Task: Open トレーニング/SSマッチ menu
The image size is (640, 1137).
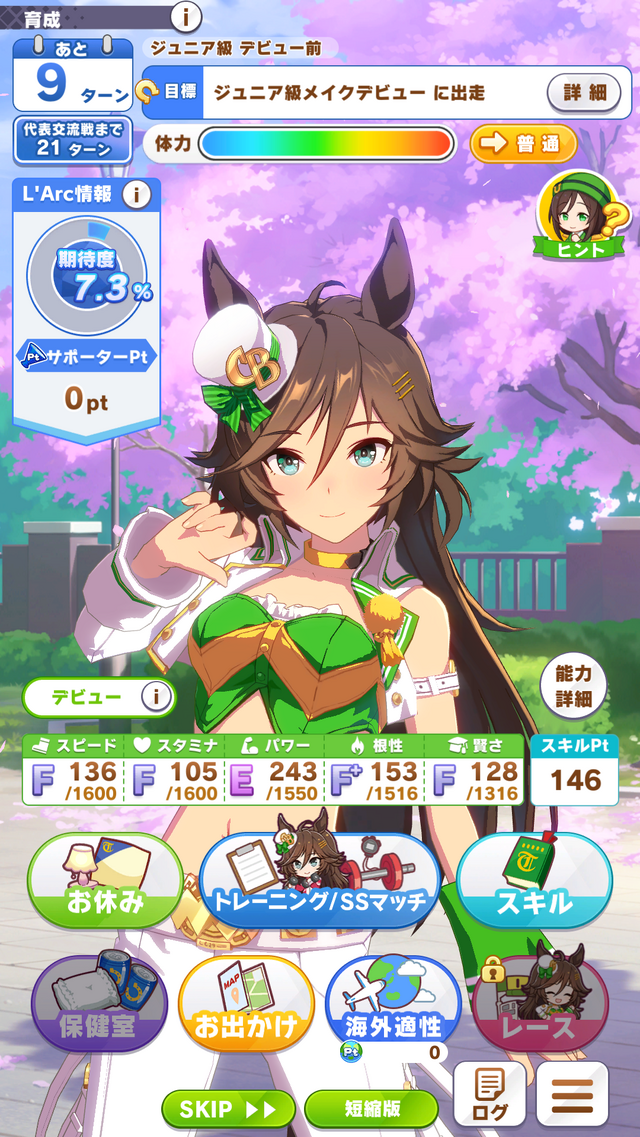Action: [319, 882]
